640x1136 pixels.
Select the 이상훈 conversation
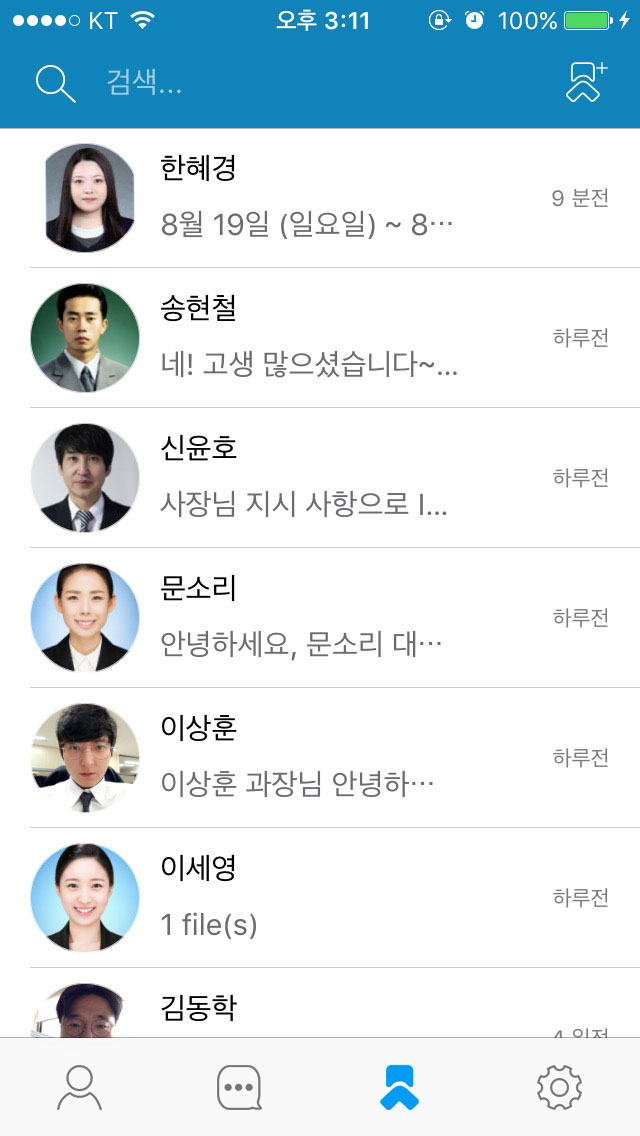(x=320, y=757)
